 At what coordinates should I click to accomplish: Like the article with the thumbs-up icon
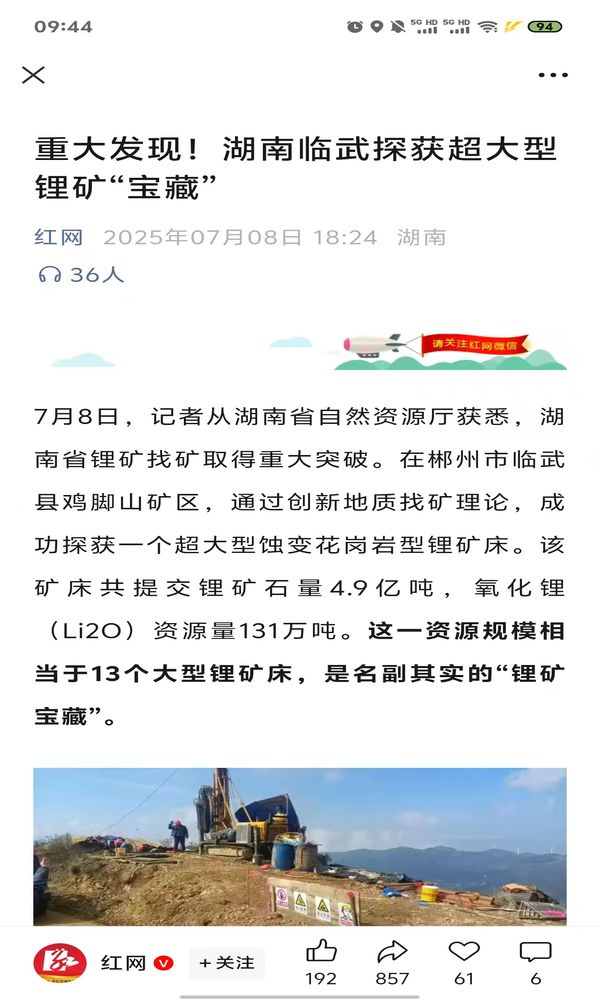click(321, 951)
